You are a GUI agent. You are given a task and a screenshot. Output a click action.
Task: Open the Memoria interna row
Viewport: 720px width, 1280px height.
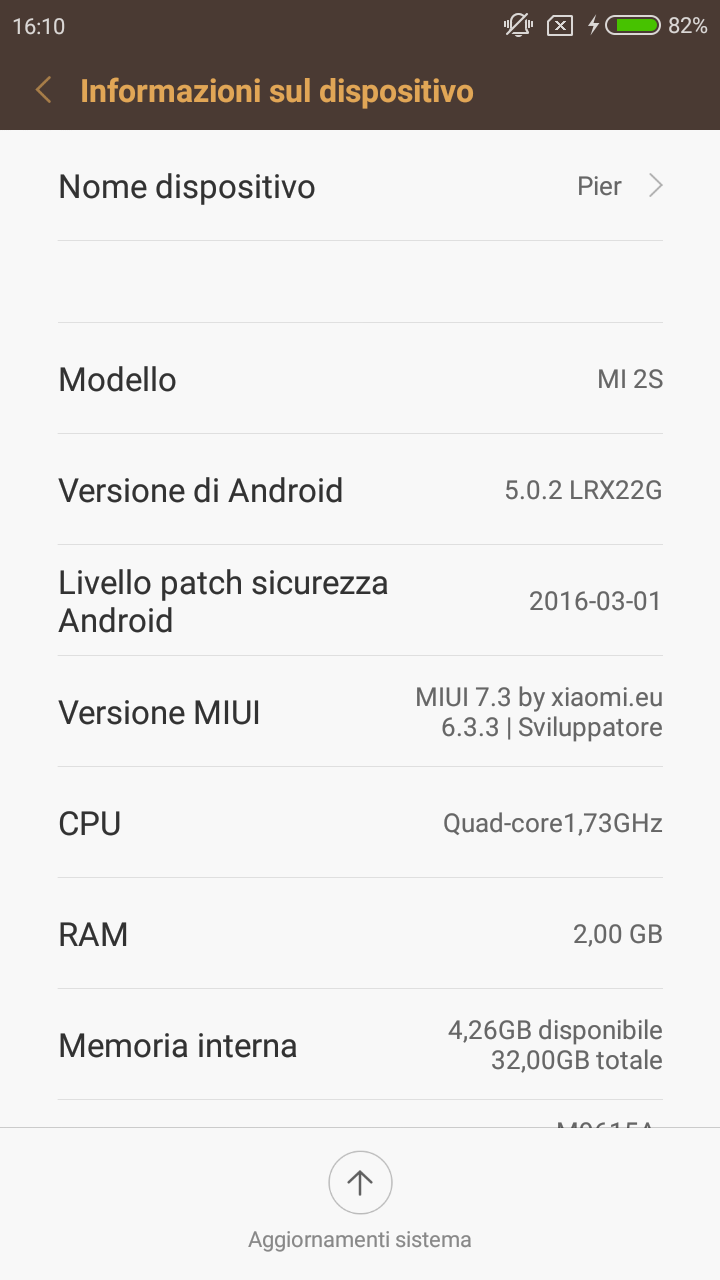[360, 1045]
